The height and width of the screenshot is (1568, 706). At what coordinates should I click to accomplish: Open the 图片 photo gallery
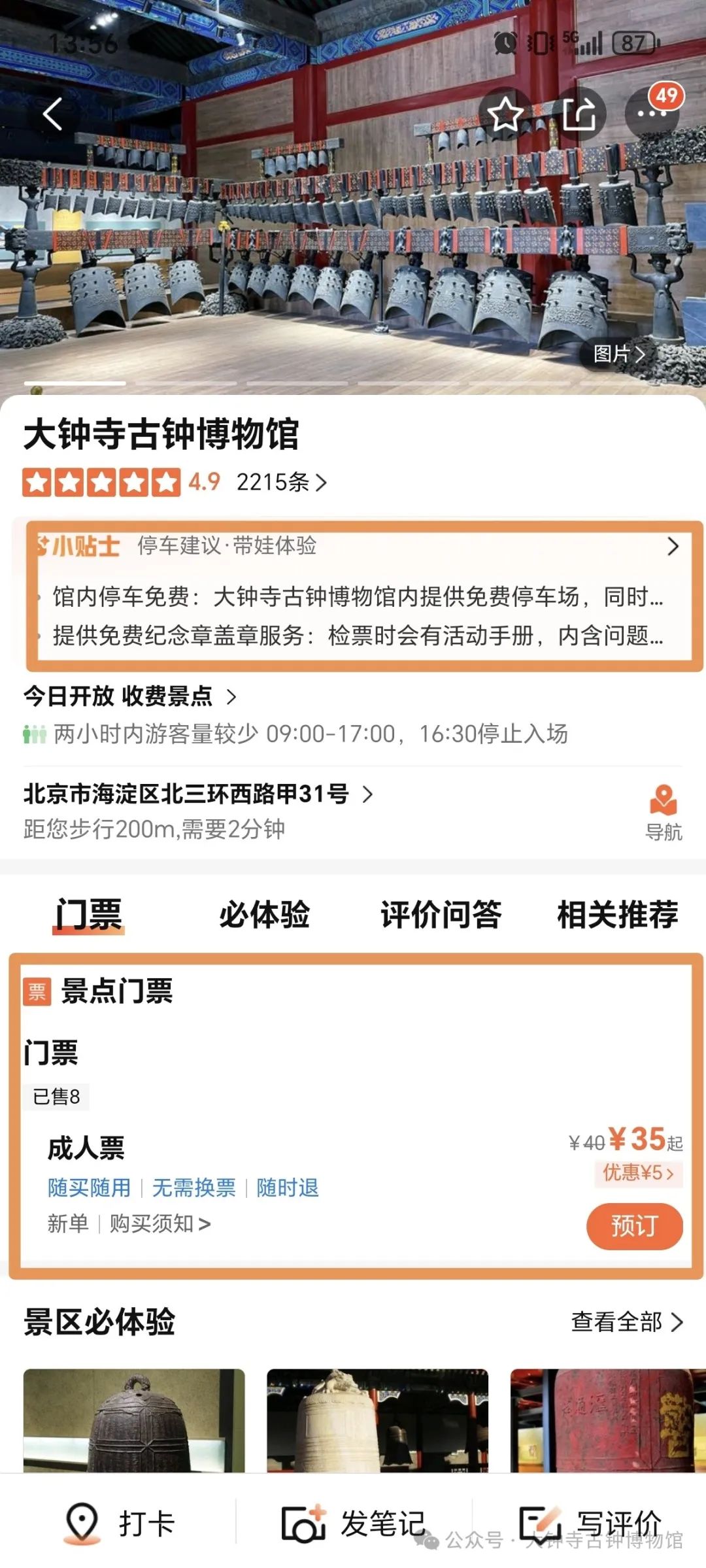point(618,354)
